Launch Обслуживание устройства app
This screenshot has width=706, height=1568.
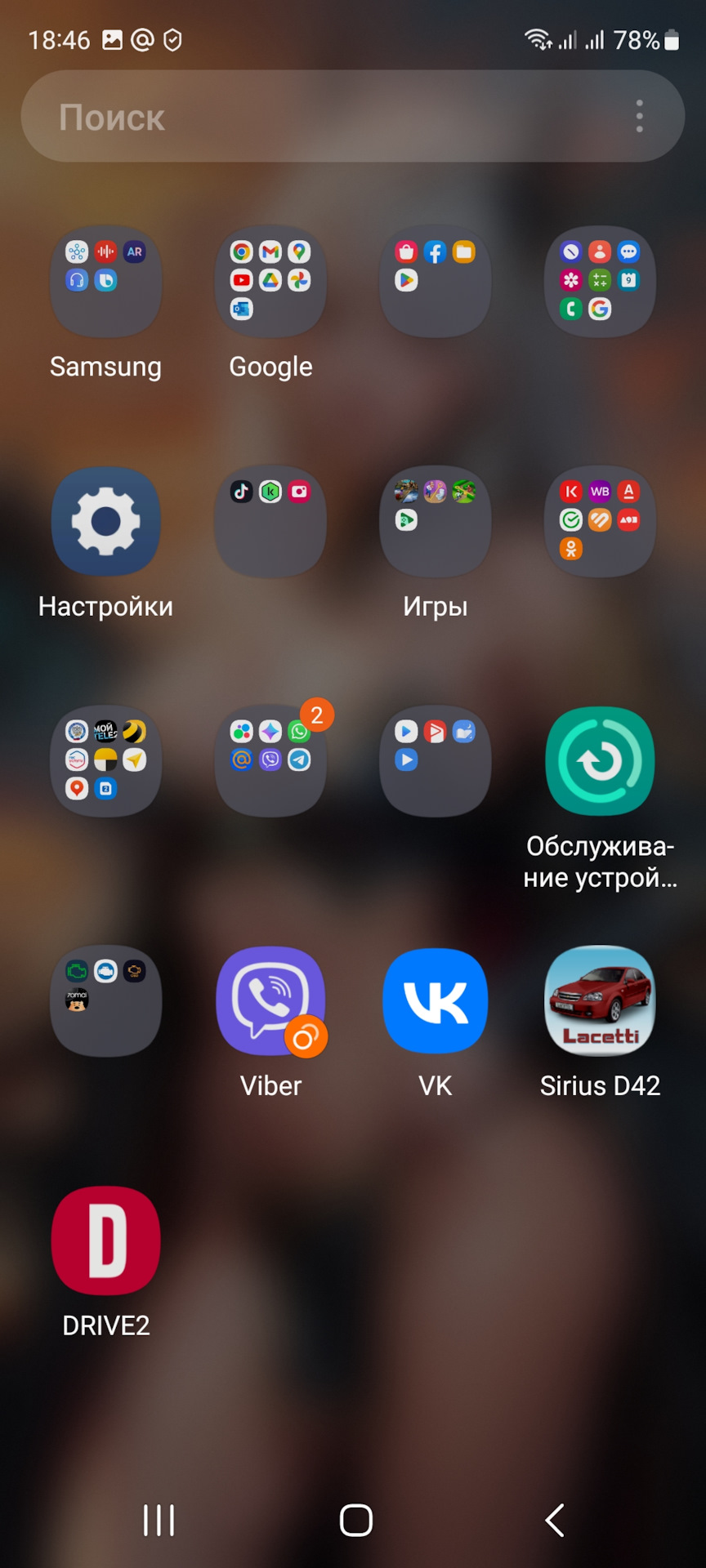pos(601,761)
